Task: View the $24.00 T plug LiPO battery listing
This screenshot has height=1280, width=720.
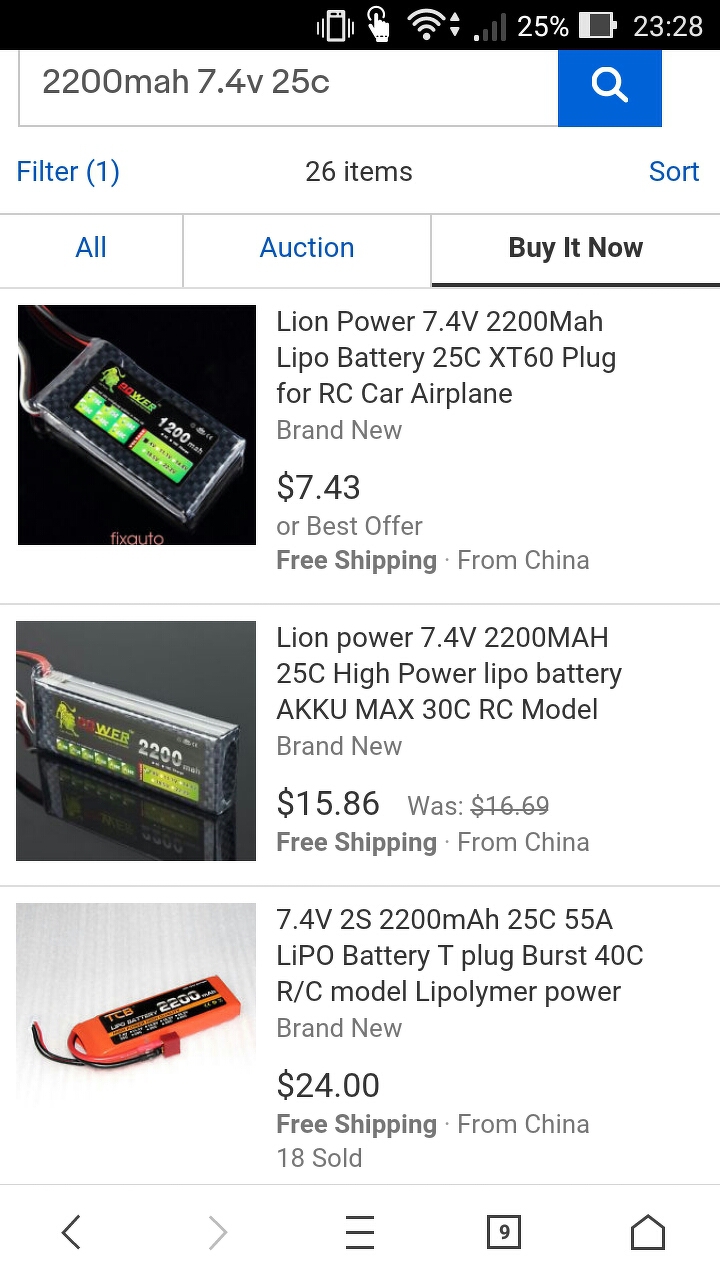Action: click(459, 956)
